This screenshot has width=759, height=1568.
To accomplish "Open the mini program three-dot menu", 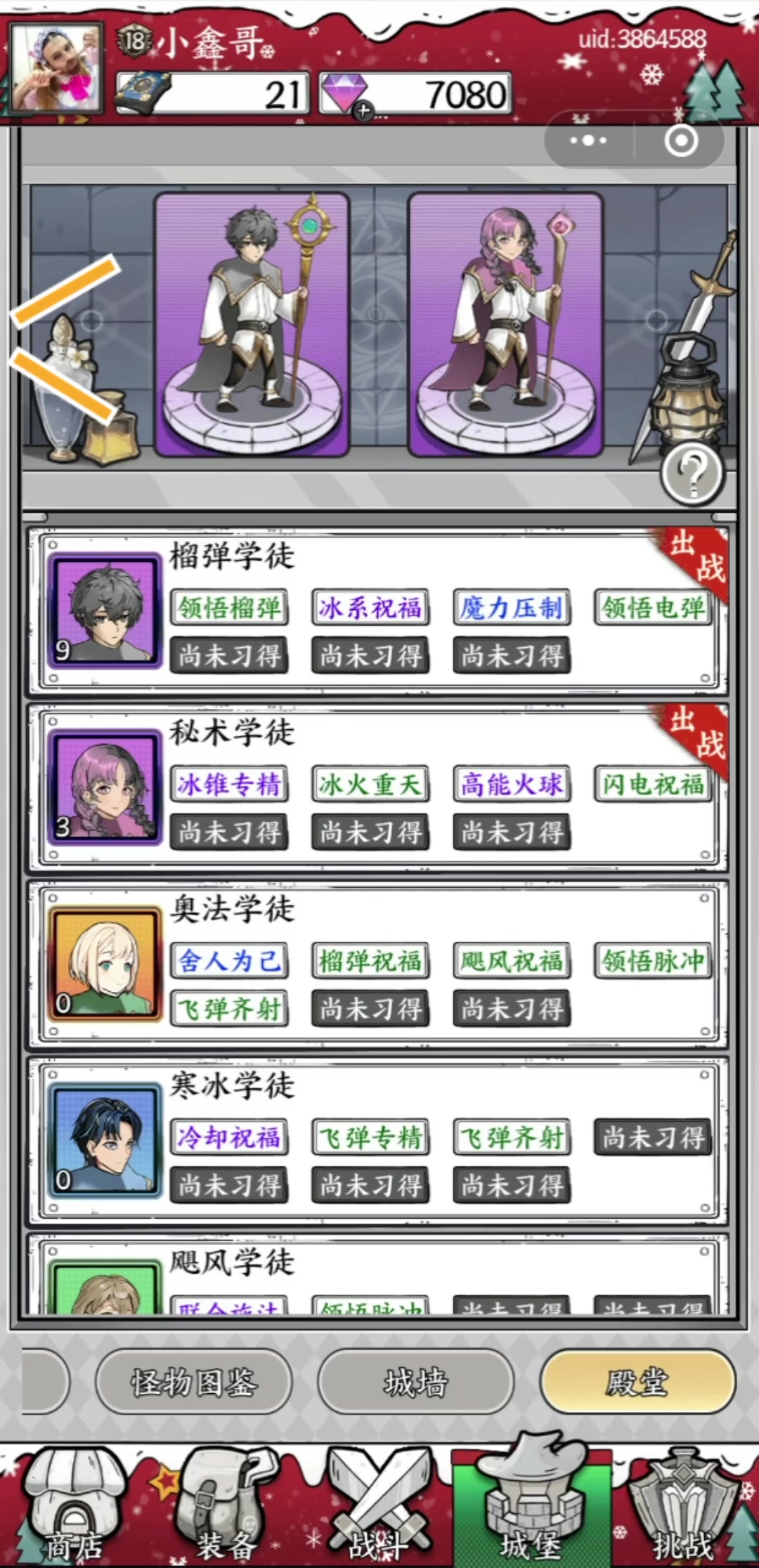I will tap(589, 141).
